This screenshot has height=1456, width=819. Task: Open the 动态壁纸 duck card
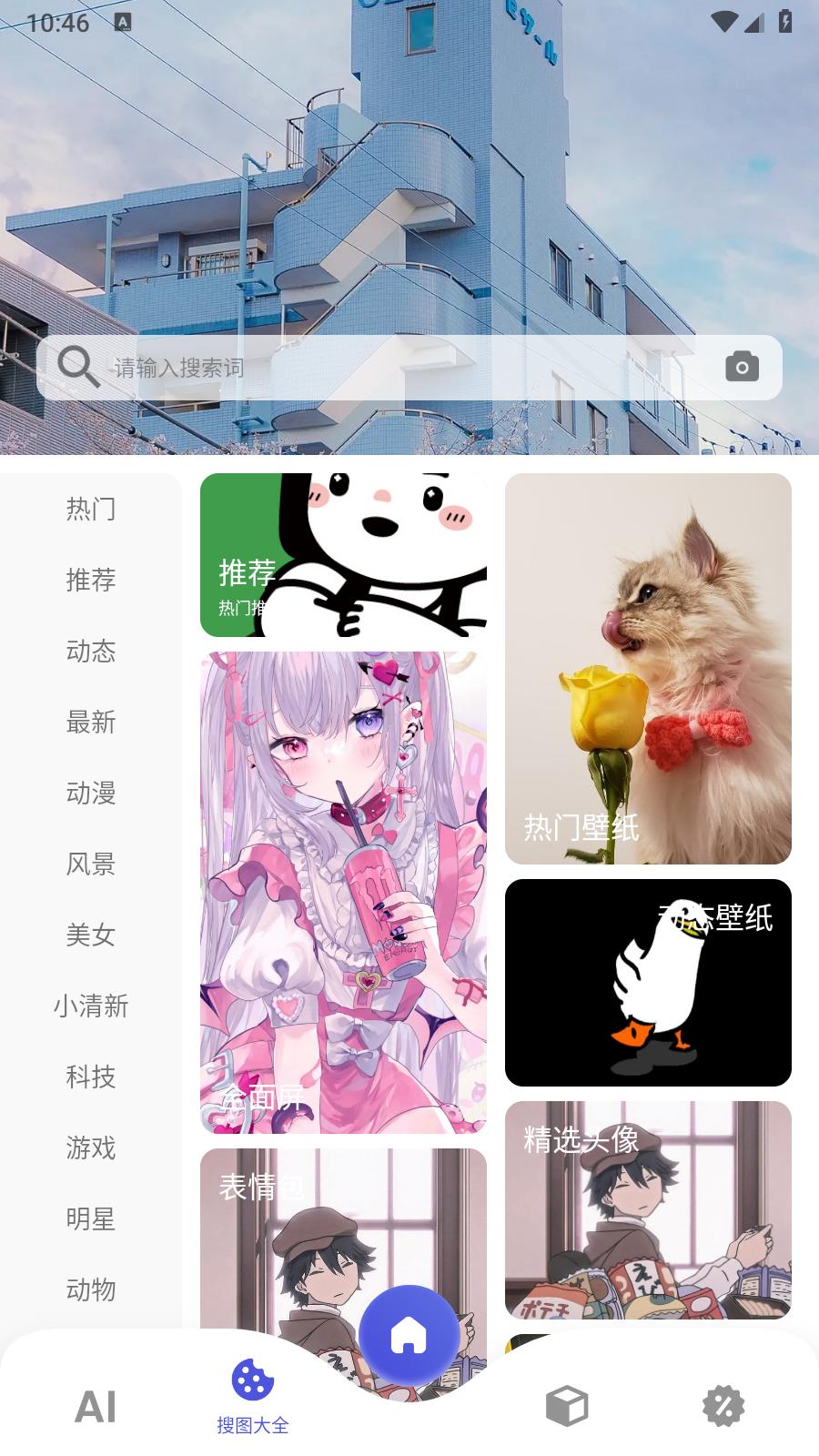[x=648, y=983]
